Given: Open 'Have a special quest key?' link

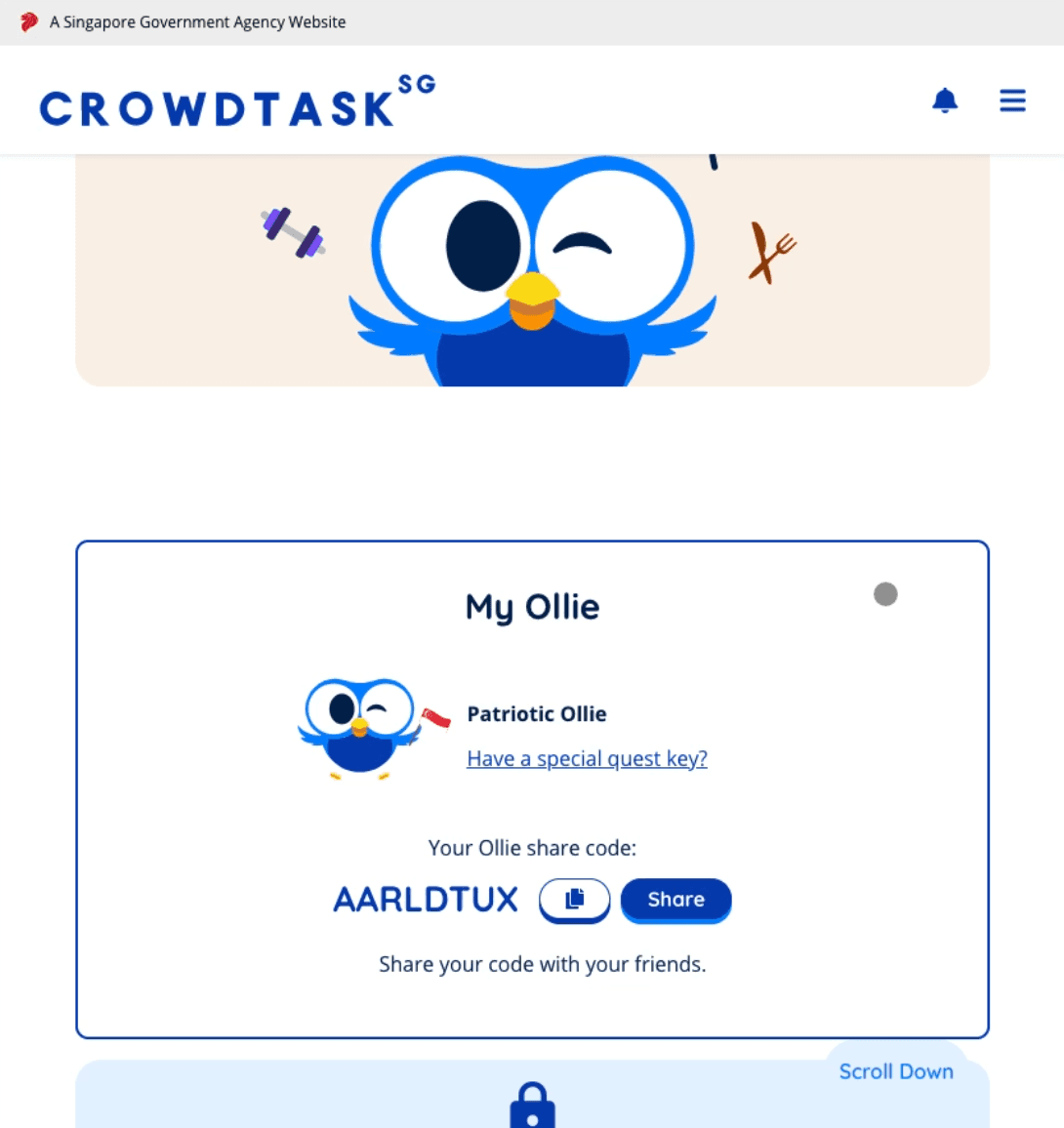Looking at the screenshot, I should 587,758.
